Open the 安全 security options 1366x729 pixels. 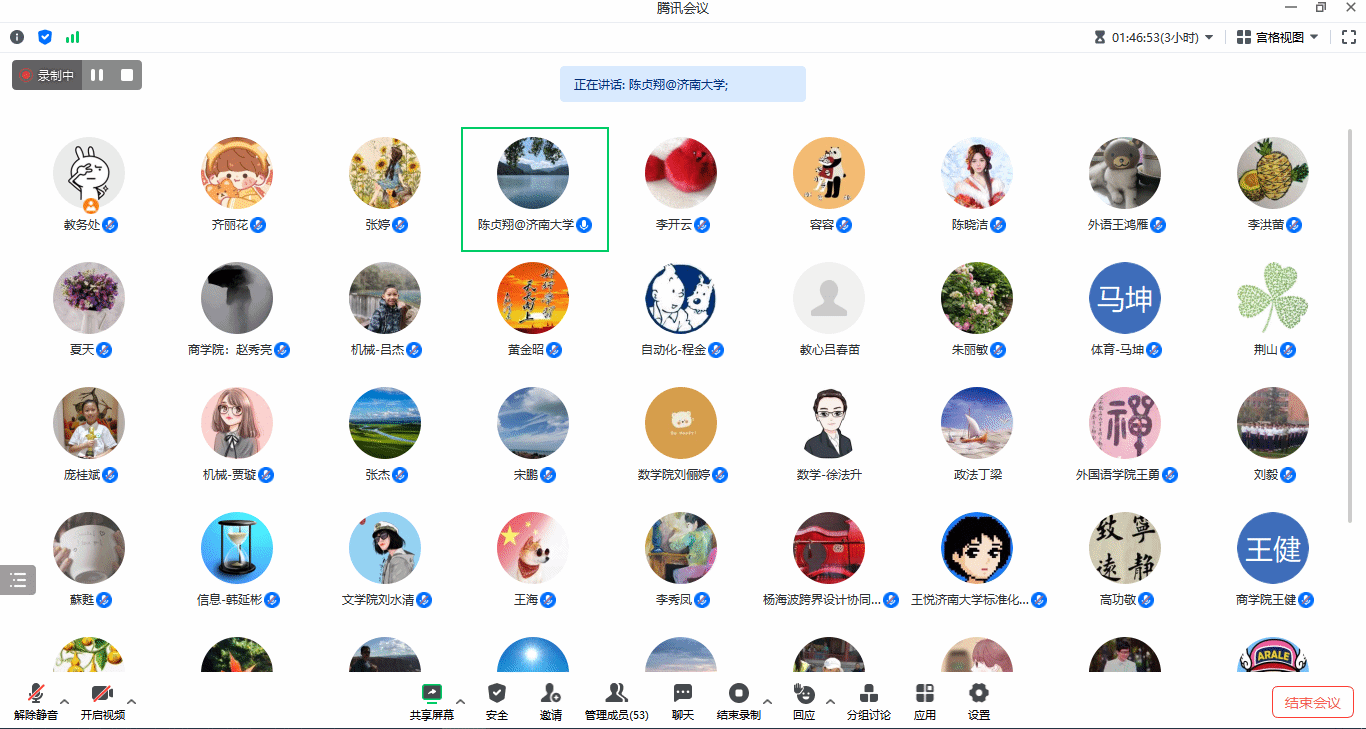[497, 700]
